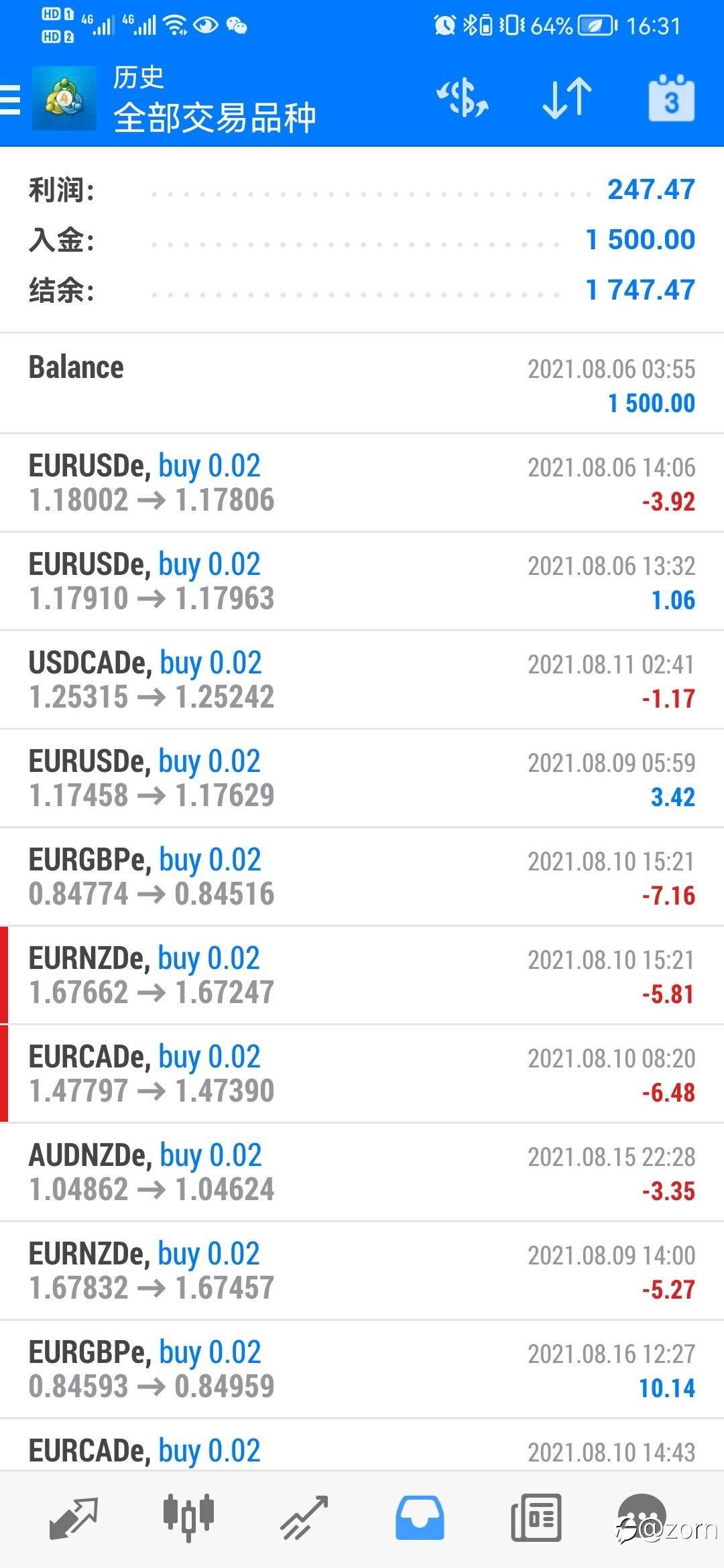Select the AUDNZDe buy 0.02 trade
The width and height of the screenshot is (724, 1568).
(x=362, y=1173)
